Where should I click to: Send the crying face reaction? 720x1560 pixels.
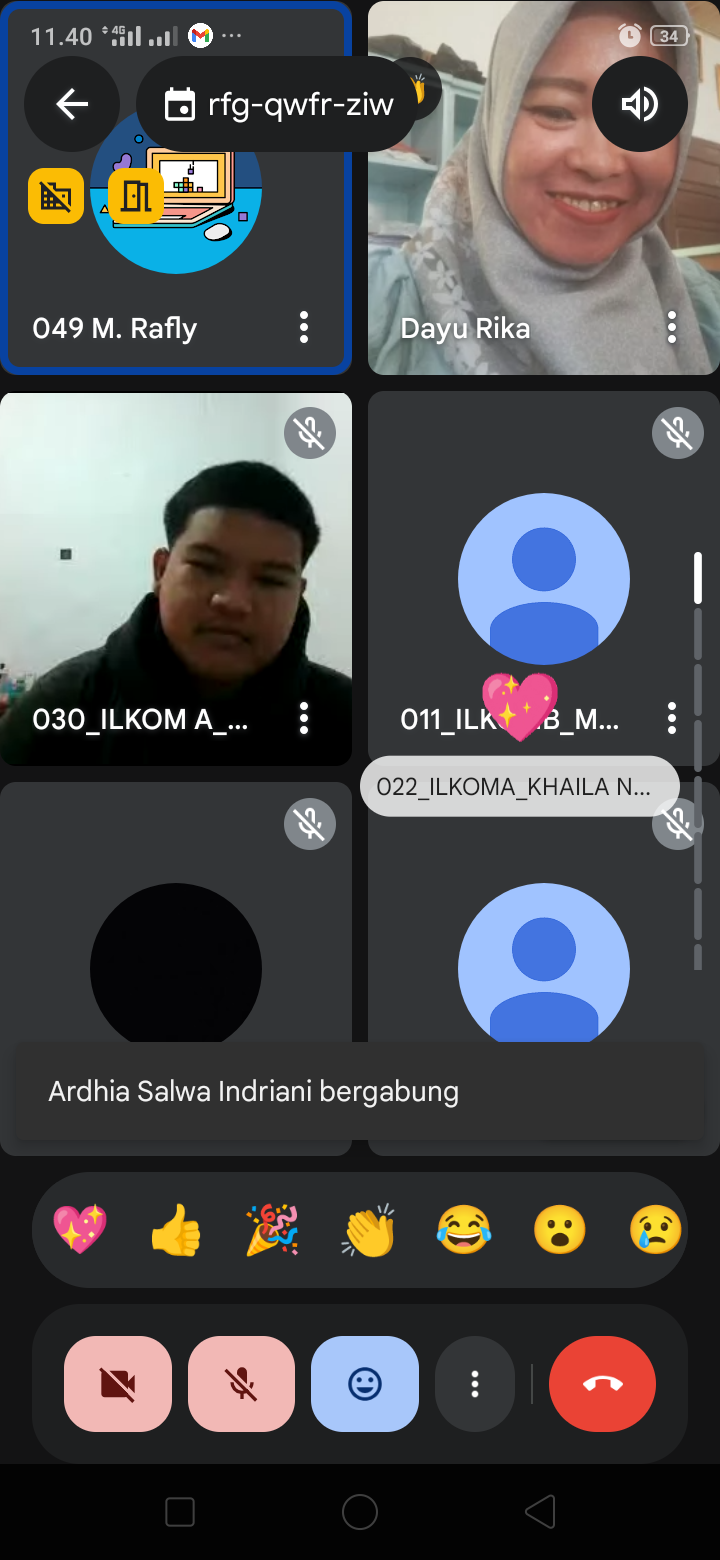[656, 1229]
